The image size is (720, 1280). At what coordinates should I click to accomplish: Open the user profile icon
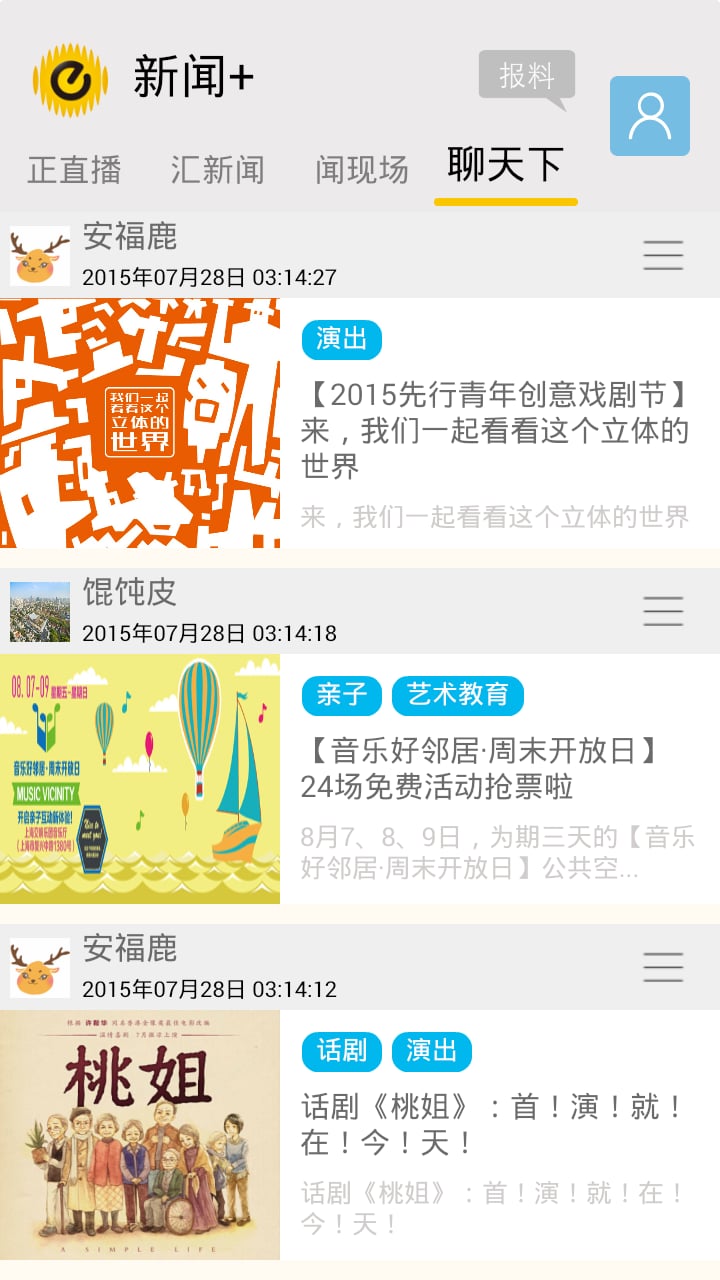(650, 116)
